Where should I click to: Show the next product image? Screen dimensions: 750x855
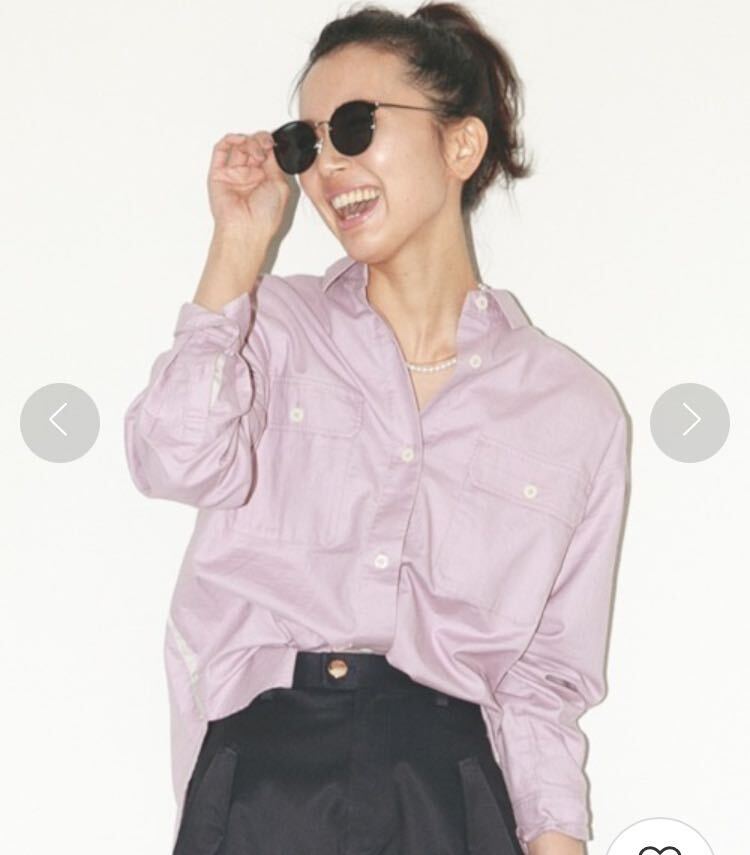point(690,422)
